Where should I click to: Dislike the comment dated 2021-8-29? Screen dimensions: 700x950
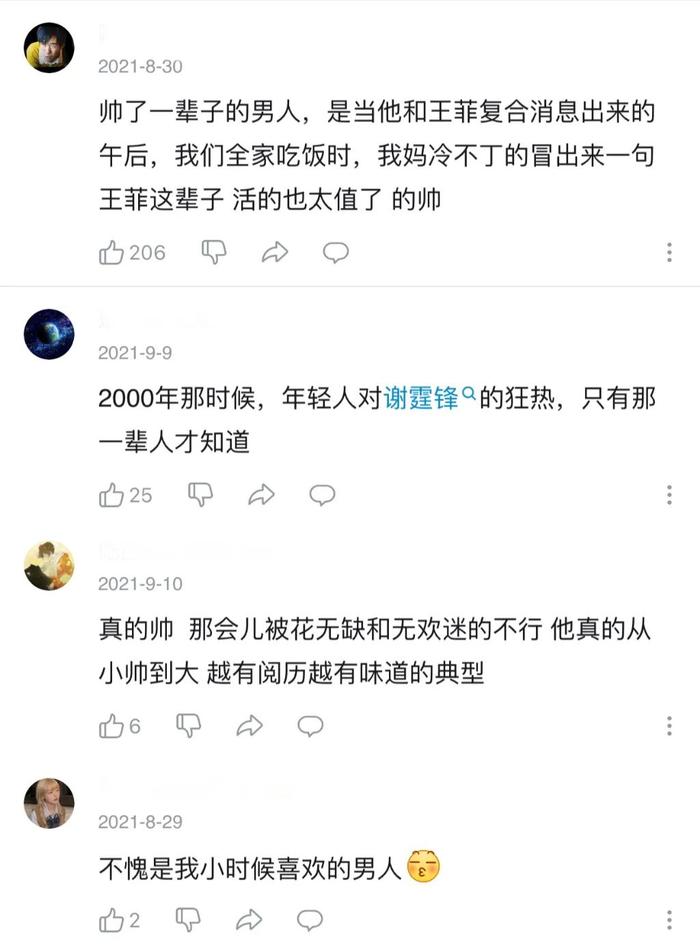[x=188, y=920]
